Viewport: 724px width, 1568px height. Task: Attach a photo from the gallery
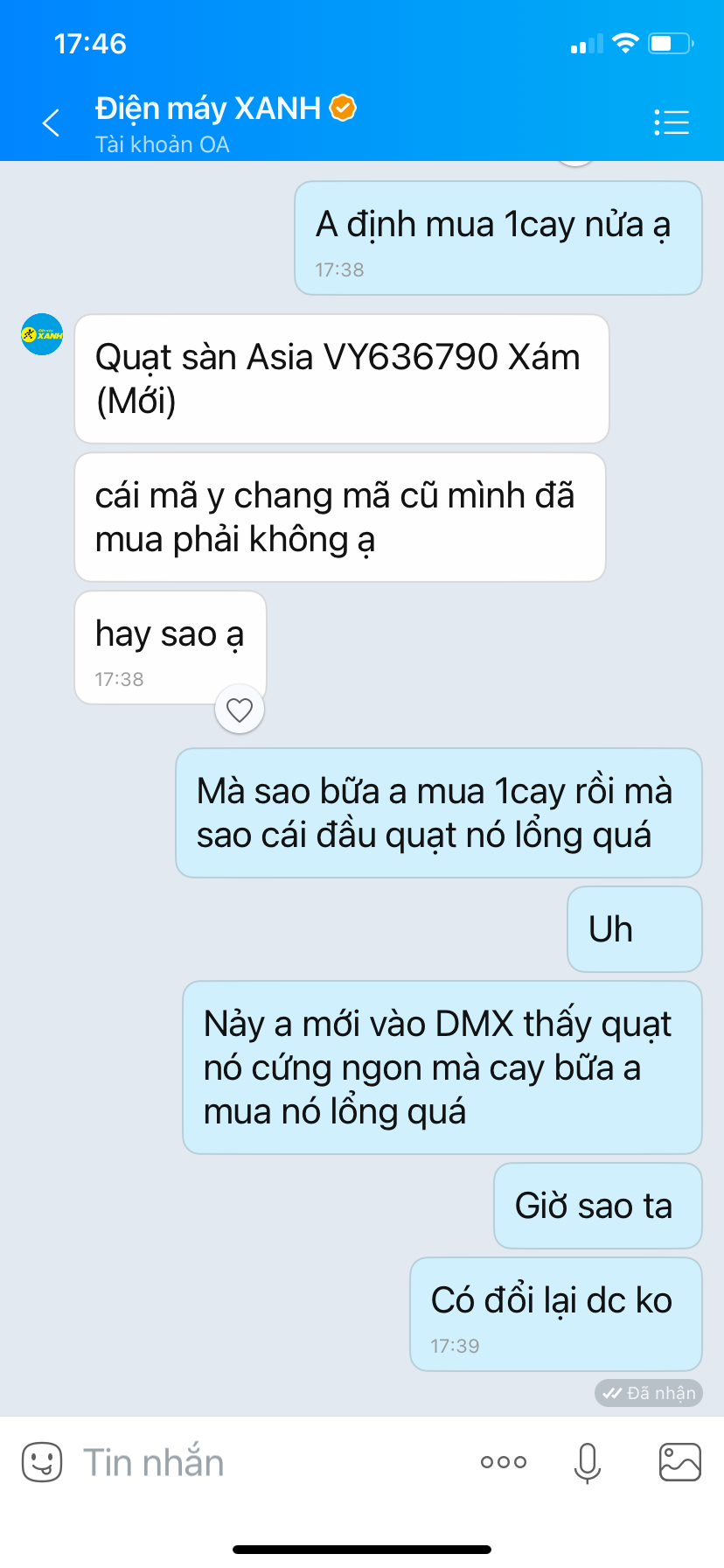point(679,1462)
